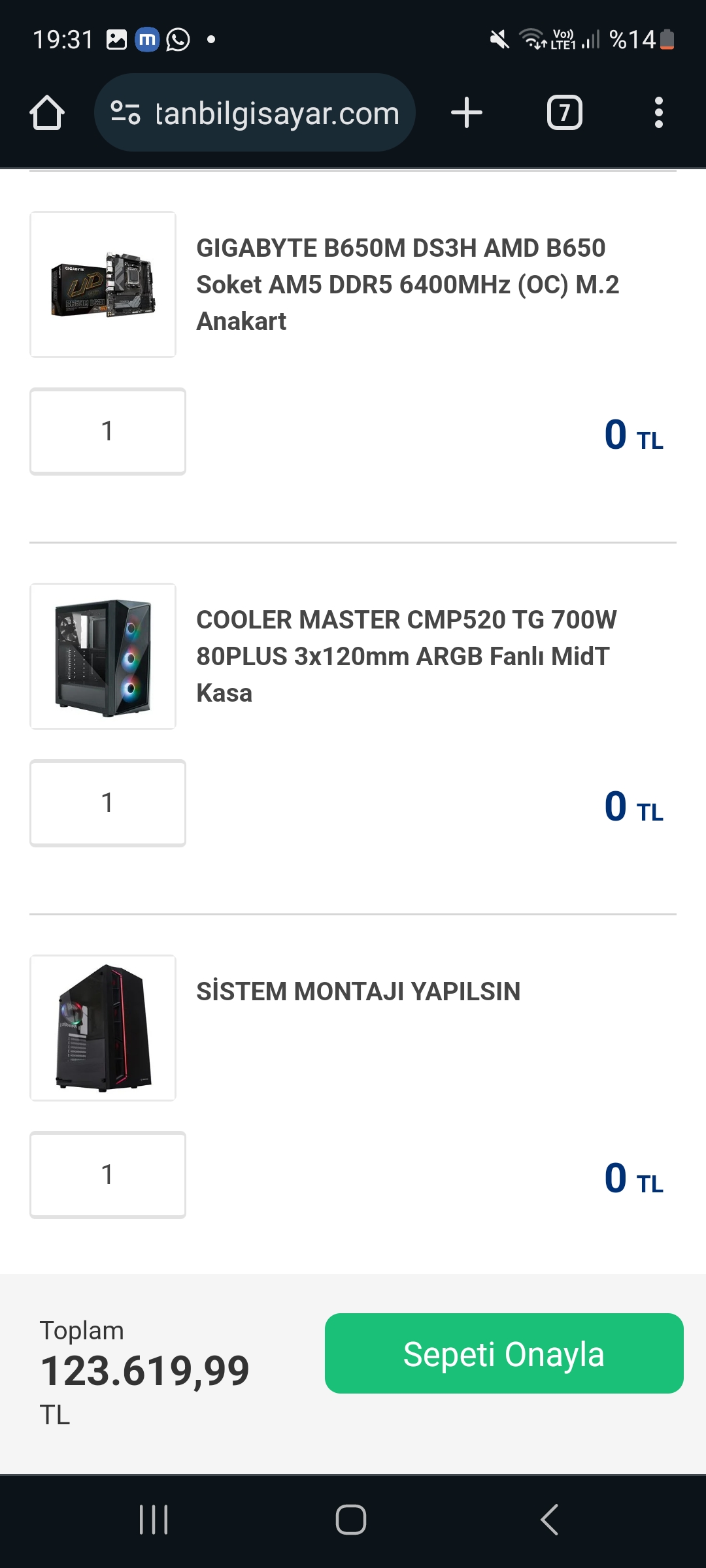Open recent apps from the navigation bar
706x1568 pixels.
point(154,1519)
